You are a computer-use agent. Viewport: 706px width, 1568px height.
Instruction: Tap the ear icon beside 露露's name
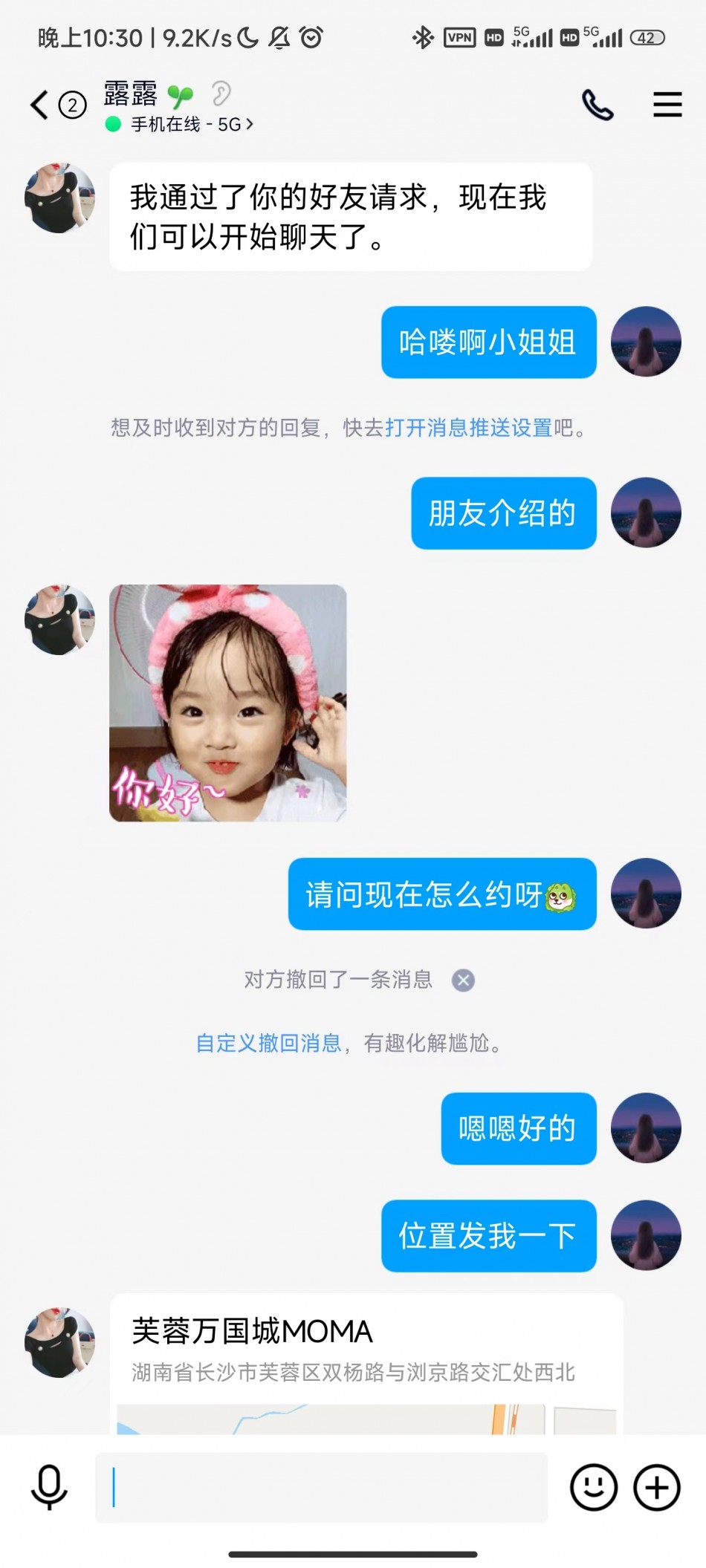pyautogui.click(x=221, y=94)
